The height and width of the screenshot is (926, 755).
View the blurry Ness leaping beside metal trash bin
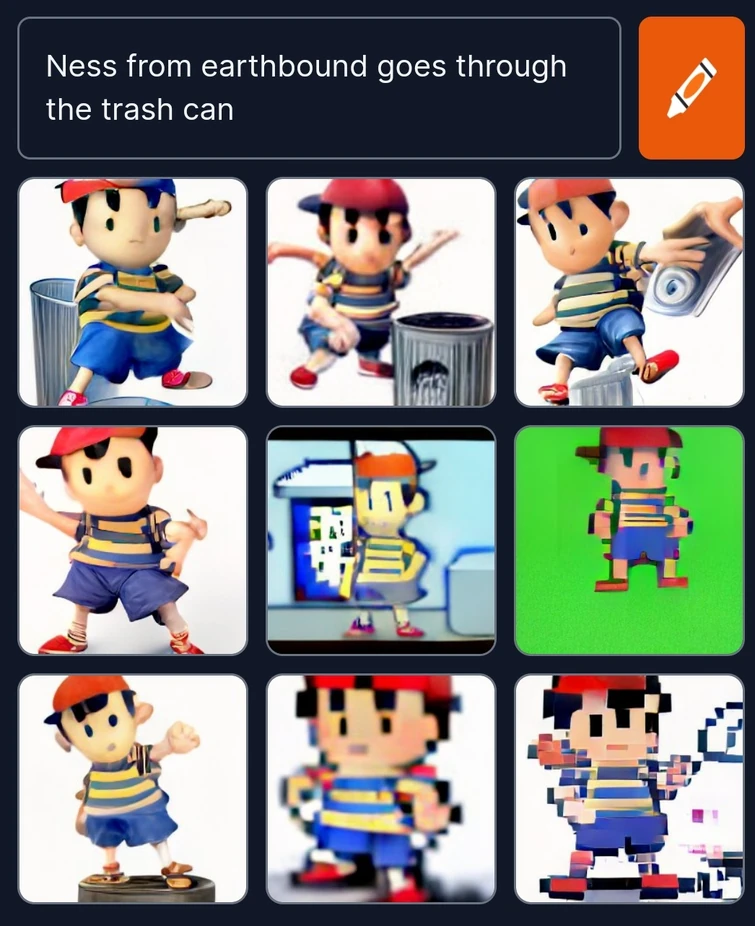(x=380, y=291)
